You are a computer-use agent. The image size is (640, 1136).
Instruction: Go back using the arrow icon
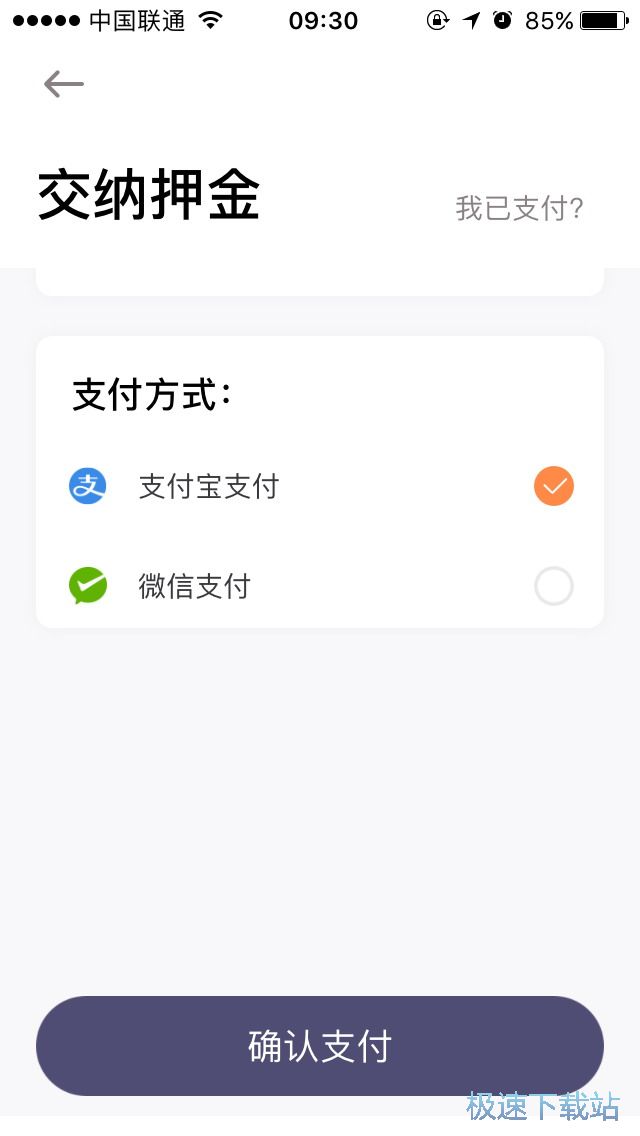(x=64, y=84)
